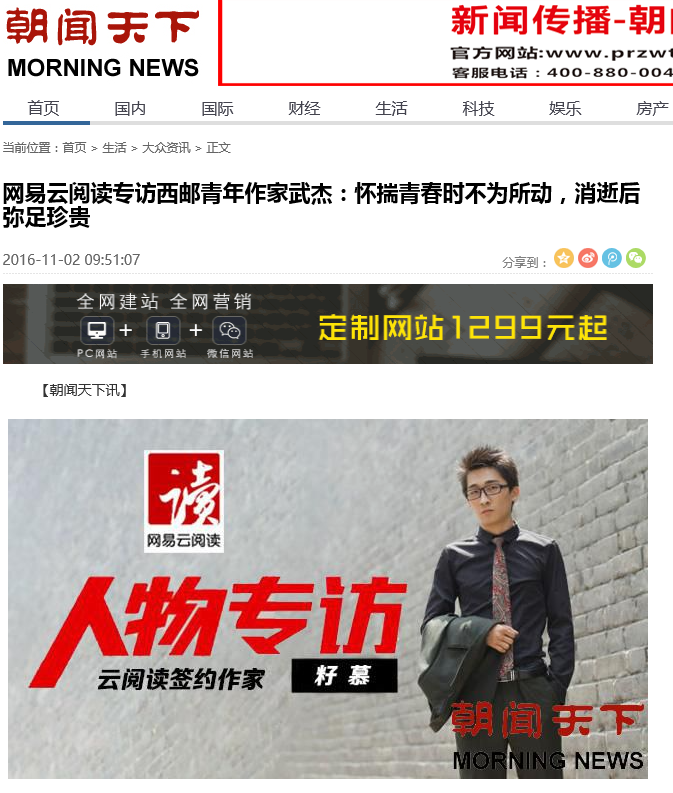
Task: Switch to the 娱乐 tab
Action: 565,108
